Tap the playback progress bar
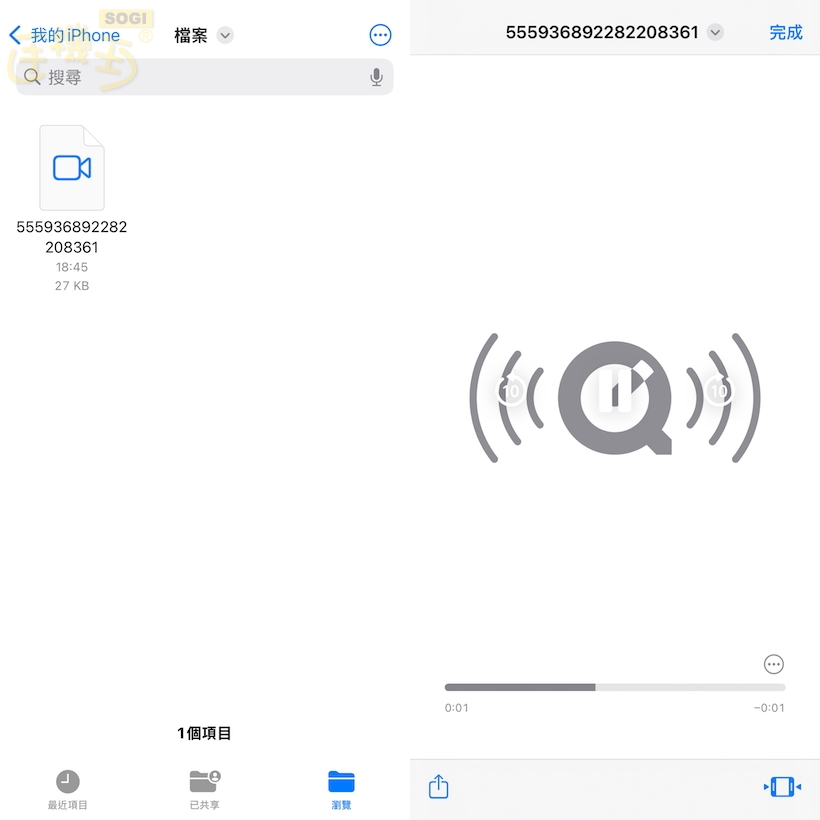The height and width of the screenshot is (820, 820). click(x=614, y=687)
